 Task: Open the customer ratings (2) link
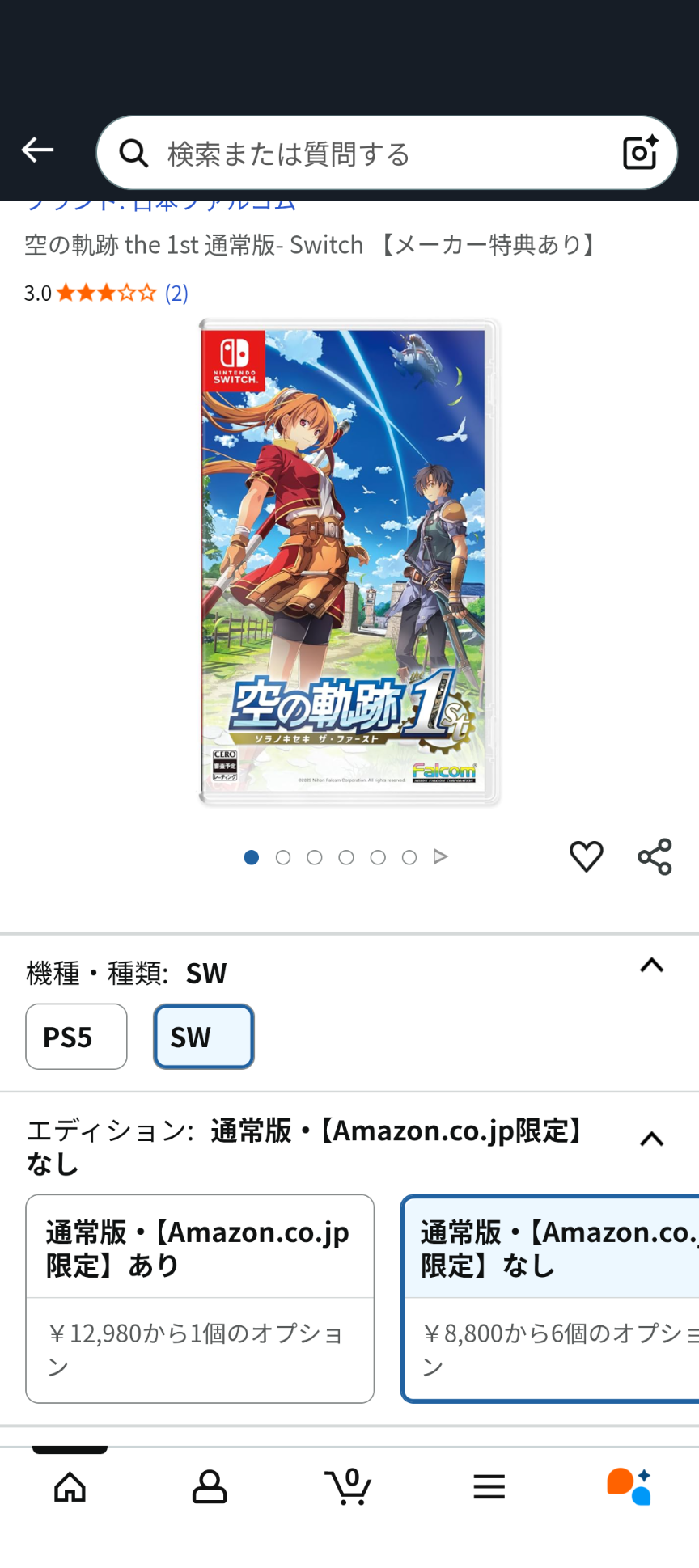click(x=176, y=293)
